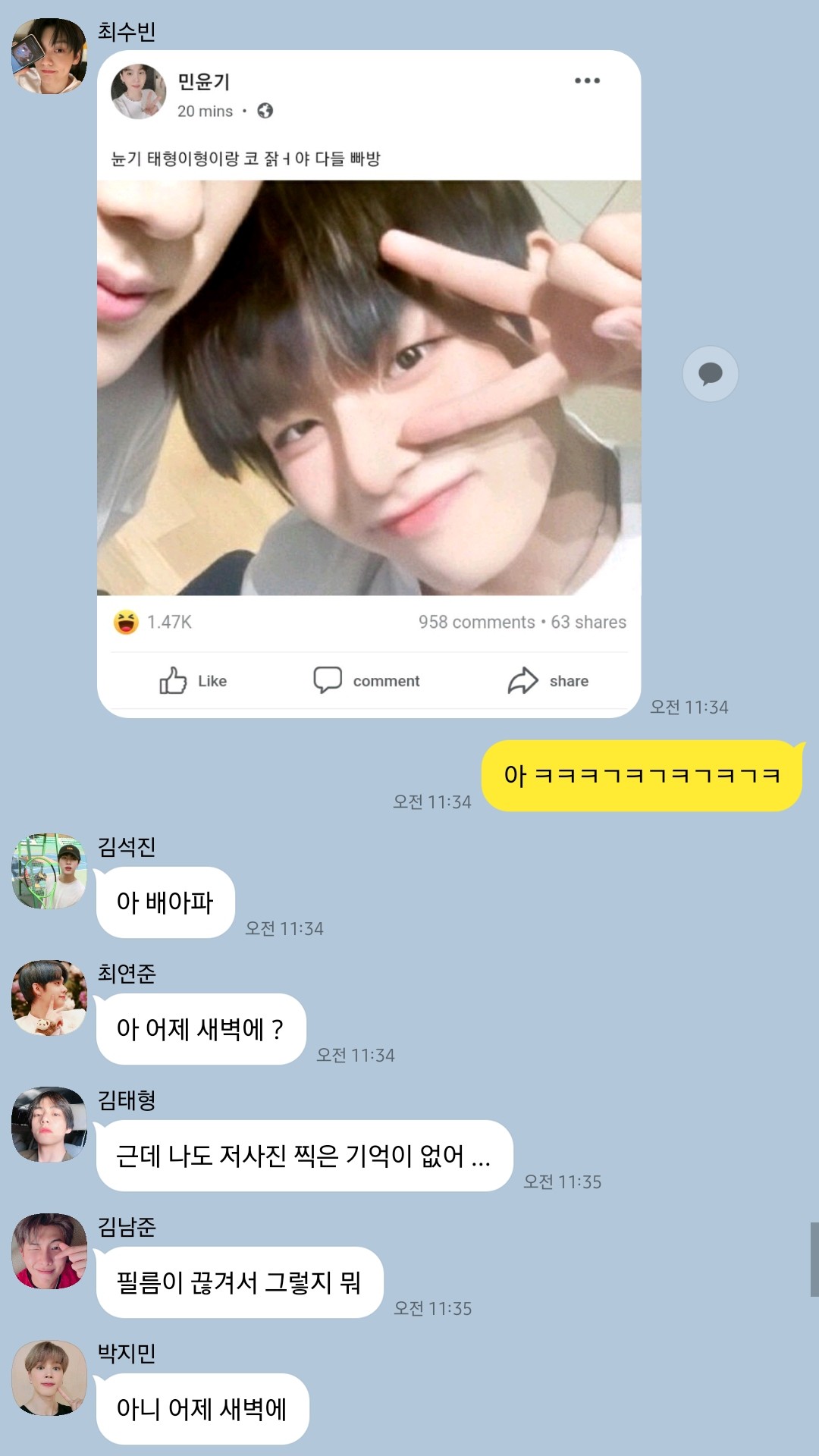
Task: View 김석진's profile from his avatar
Action: [49, 871]
